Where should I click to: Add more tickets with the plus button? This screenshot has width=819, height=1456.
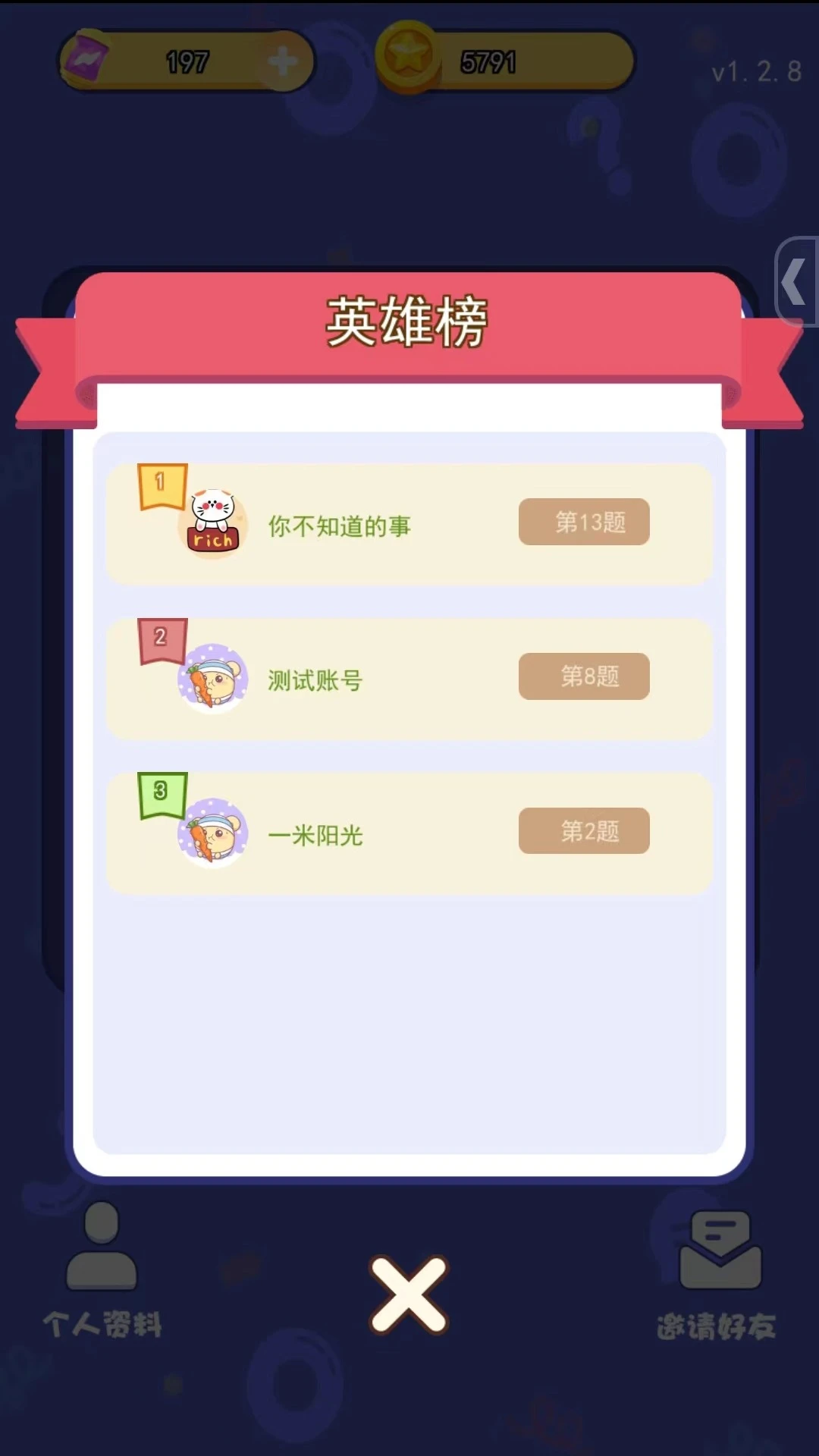coord(283,62)
